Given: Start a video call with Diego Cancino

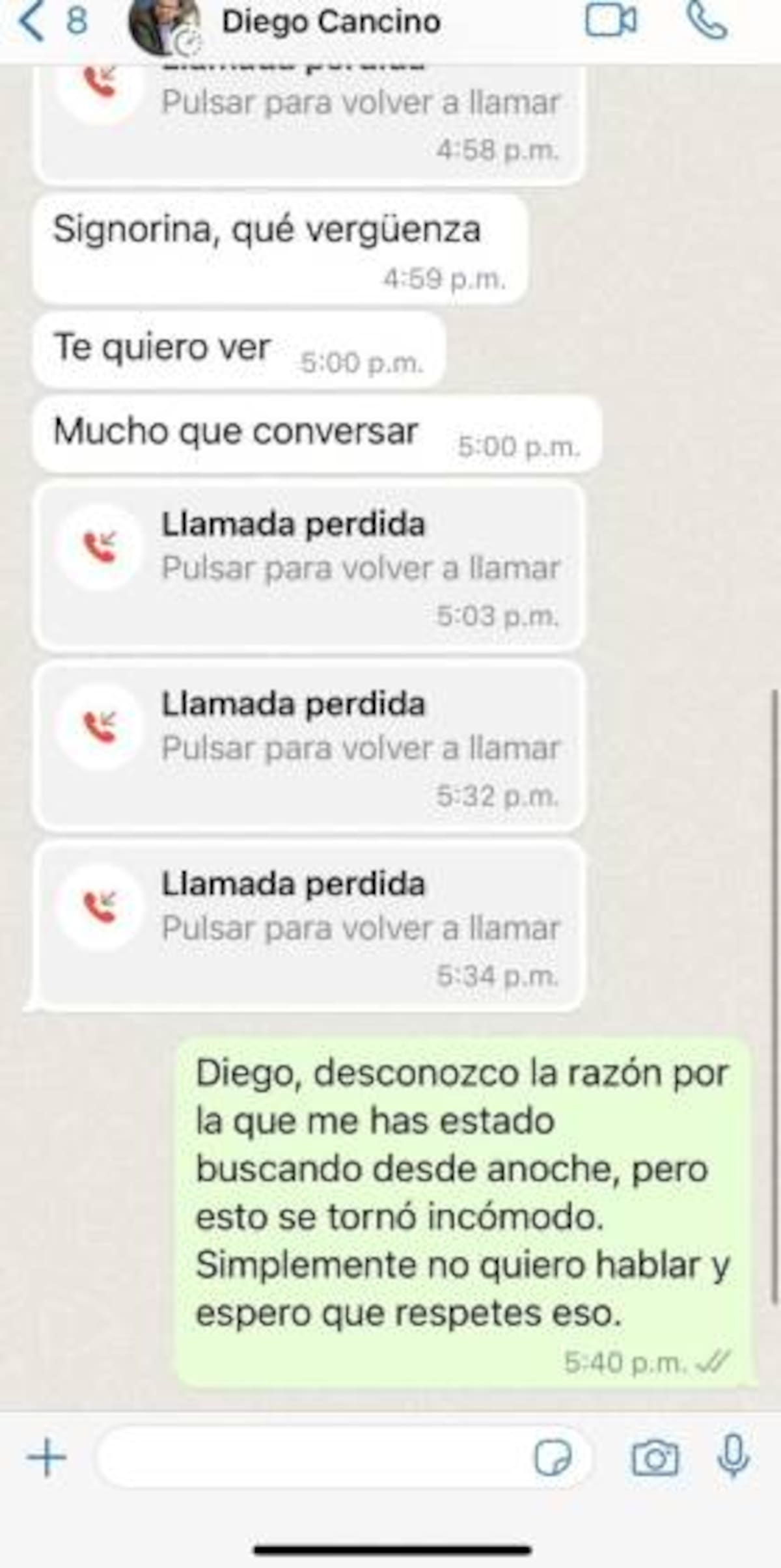Looking at the screenshot, I should click(612, 21).
